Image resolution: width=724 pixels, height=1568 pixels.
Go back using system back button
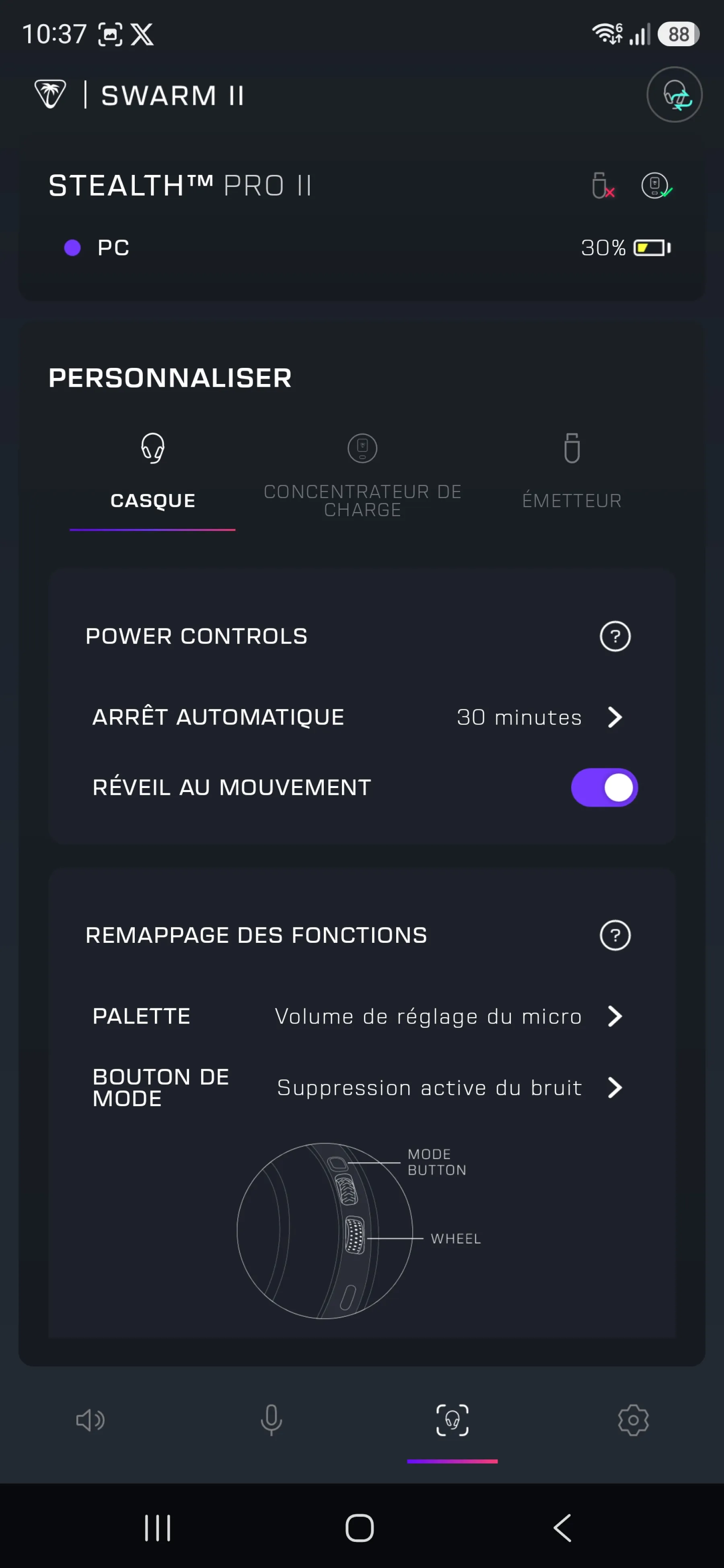point(563,1528)
